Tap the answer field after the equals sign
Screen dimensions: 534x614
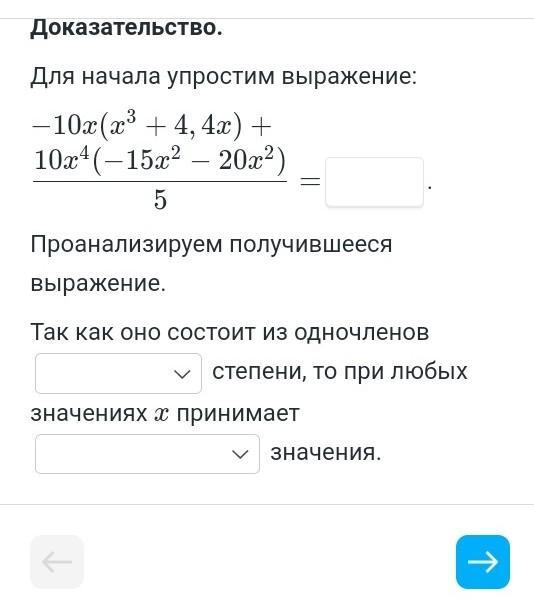pyautogui.click(x=374, y=182)
